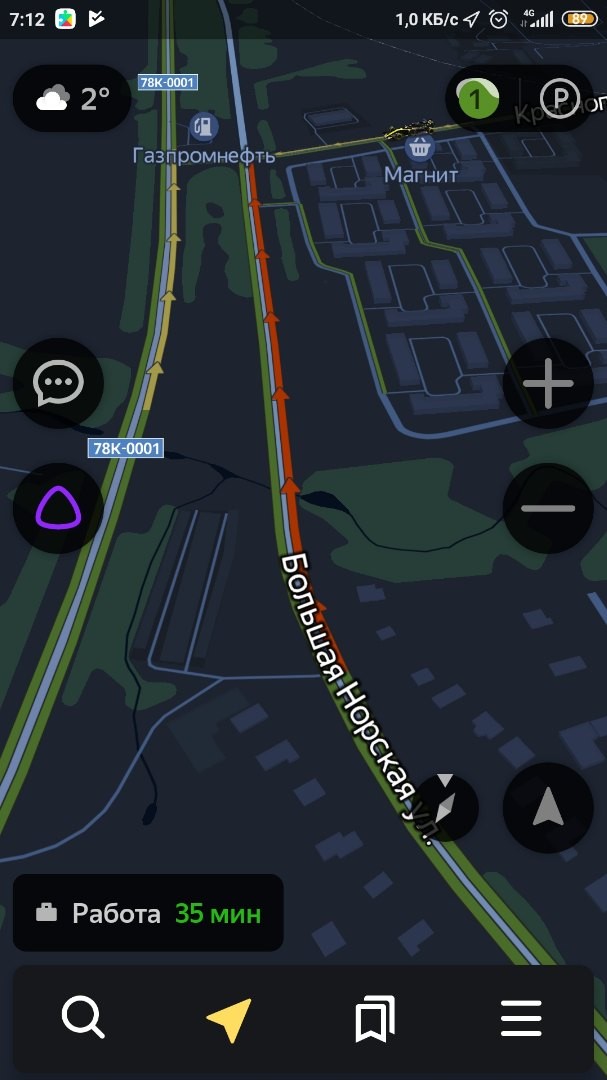Open the weather widget showing 2°

[x=72, y=98]
